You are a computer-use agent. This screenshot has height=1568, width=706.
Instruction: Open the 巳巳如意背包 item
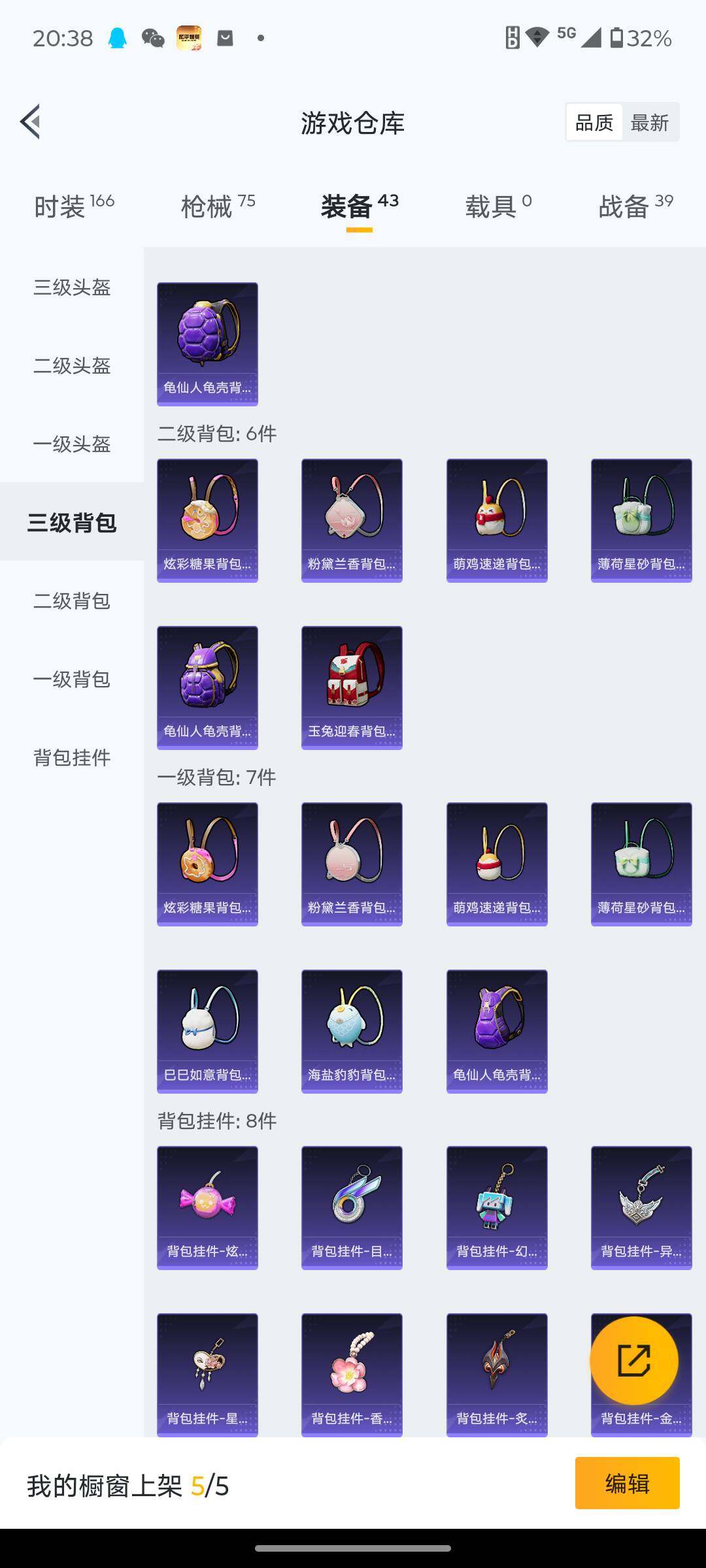pyautogui.click(x=207, y=1031)
